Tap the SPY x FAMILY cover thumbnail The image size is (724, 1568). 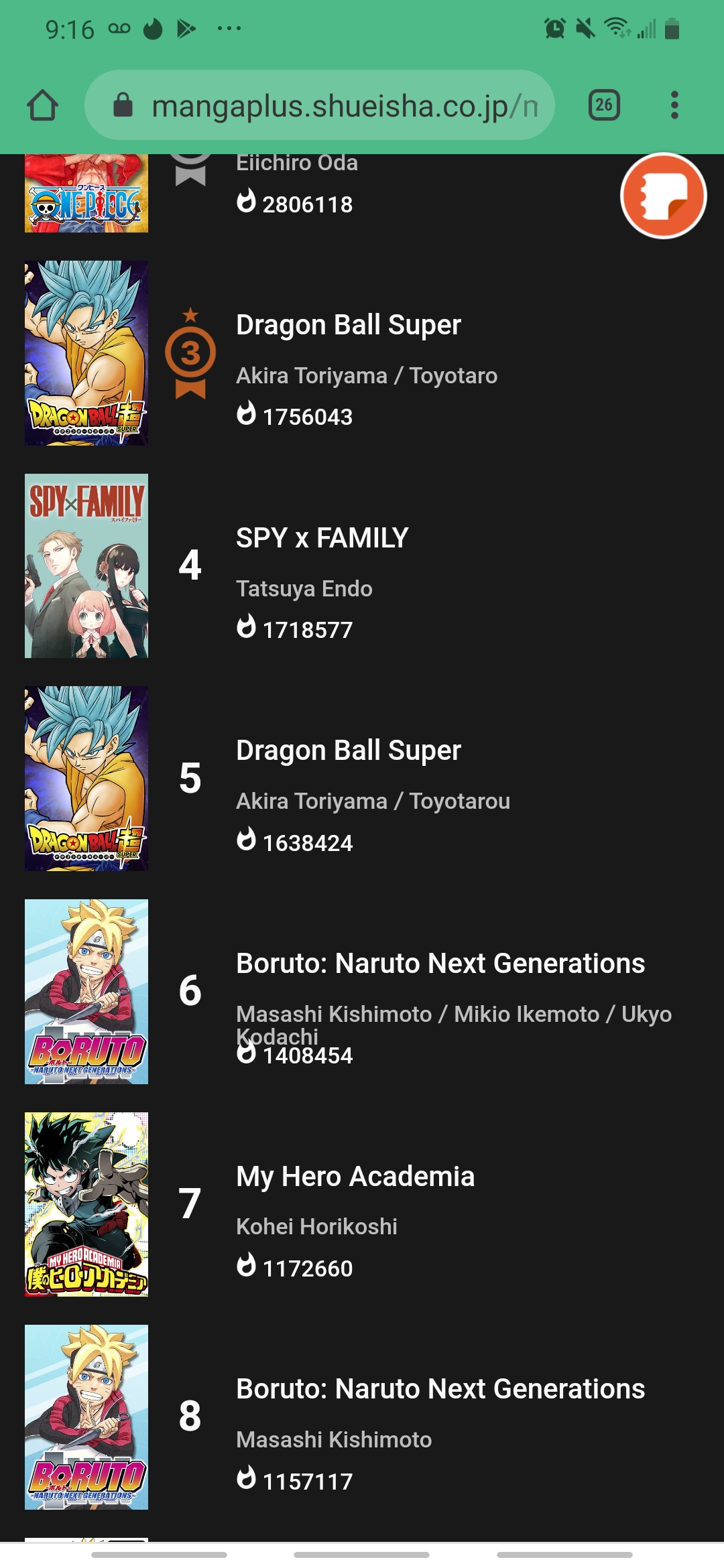pyautogui.click(x=86, y=566)
